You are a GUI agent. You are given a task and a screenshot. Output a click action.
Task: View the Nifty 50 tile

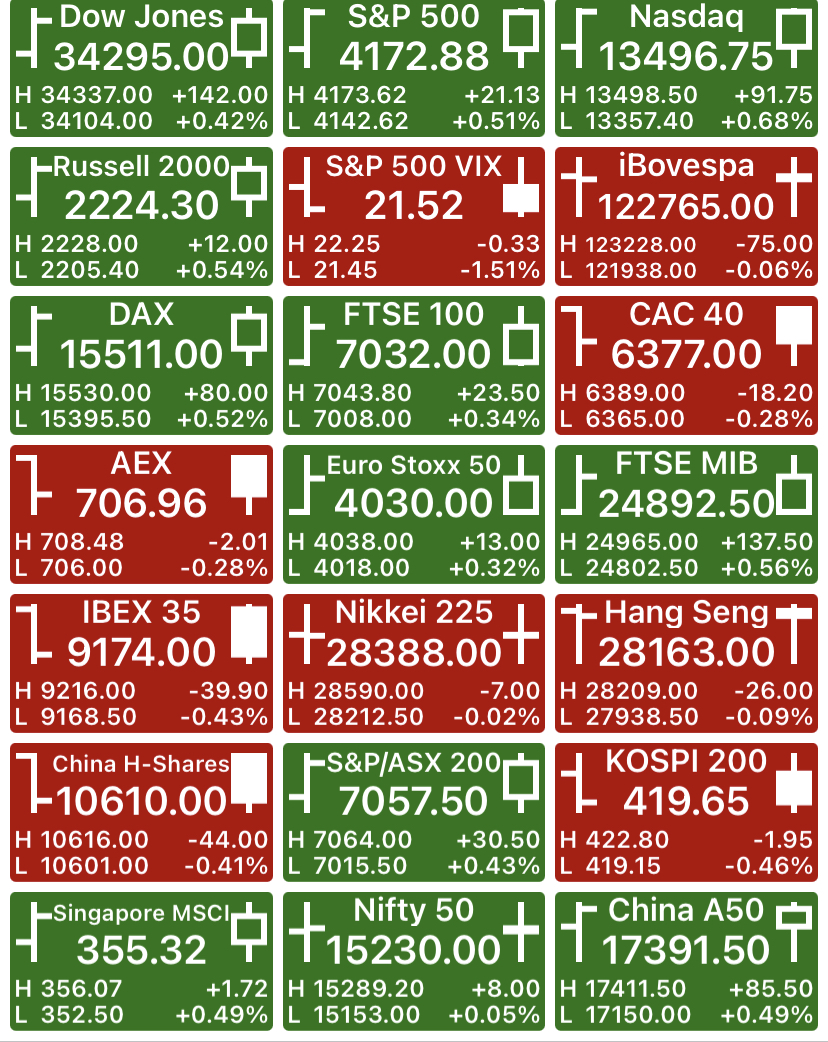pyautogui.click(x=414, y=961)
